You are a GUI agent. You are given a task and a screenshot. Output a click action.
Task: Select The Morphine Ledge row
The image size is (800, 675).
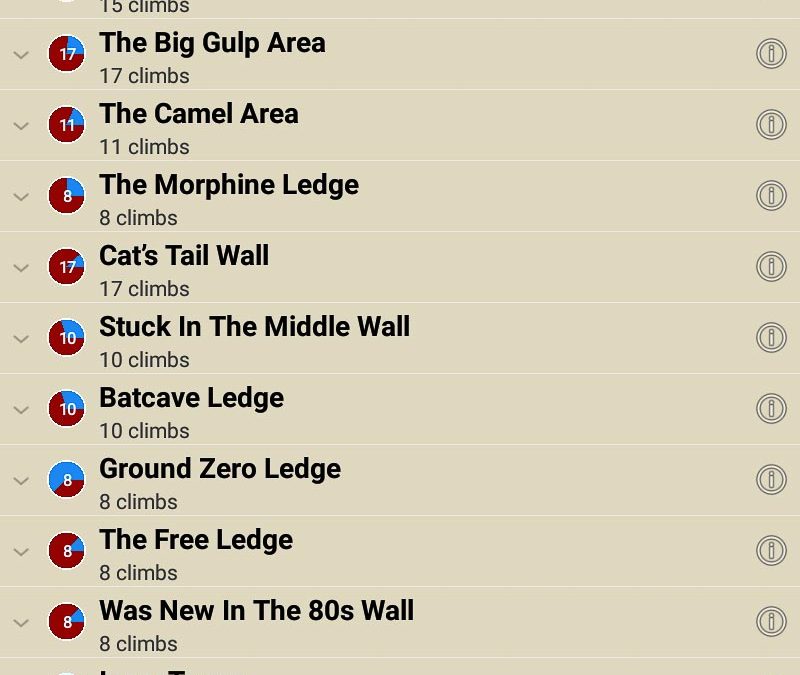click(x=229, y=186)
